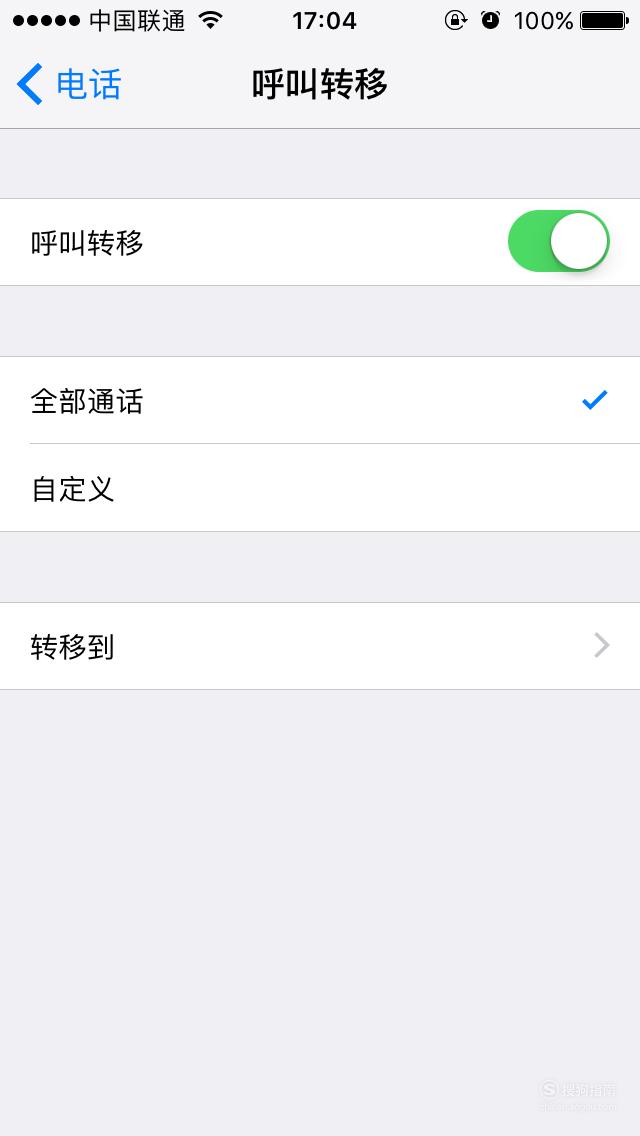
Task: Select the 全部通话 option
Action: 320,401
